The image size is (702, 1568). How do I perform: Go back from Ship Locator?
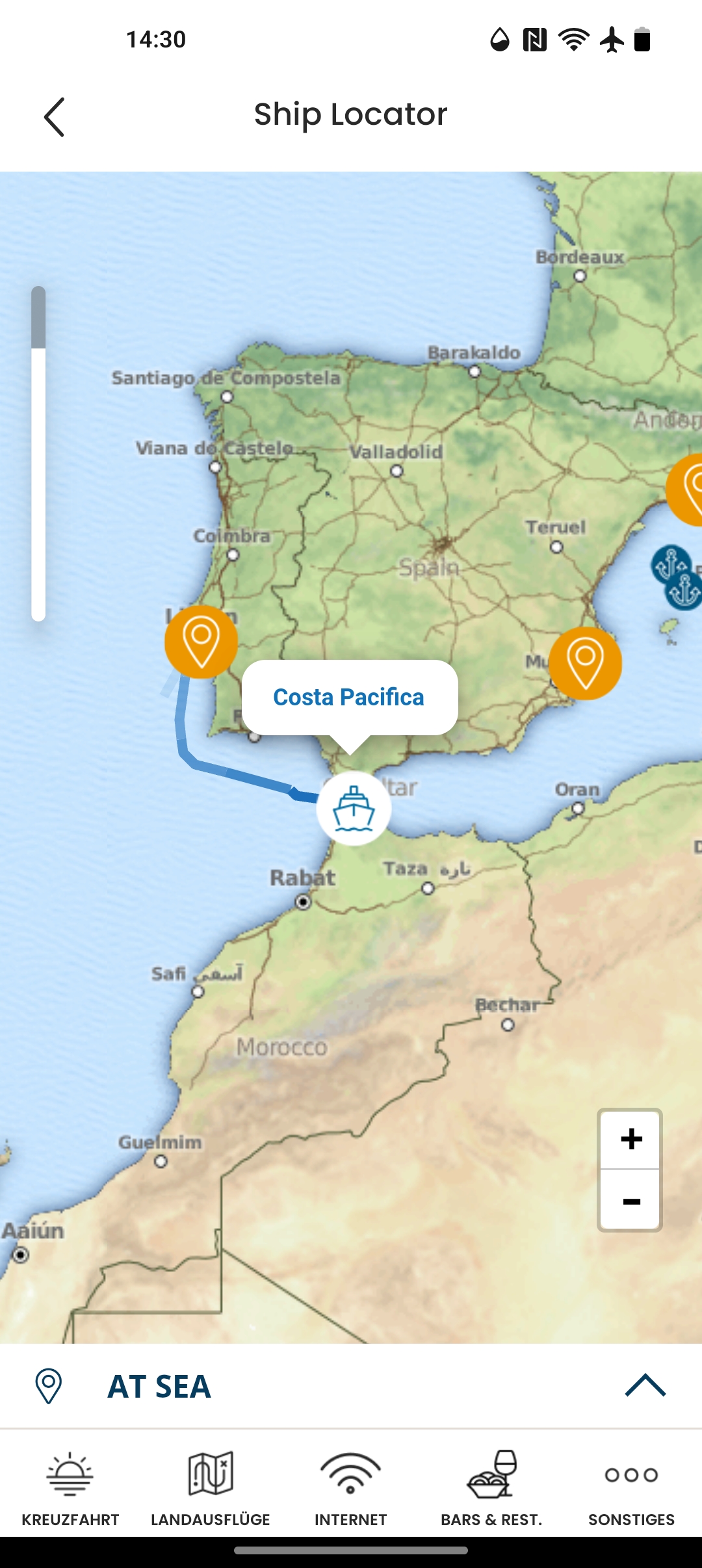[55, 117]
